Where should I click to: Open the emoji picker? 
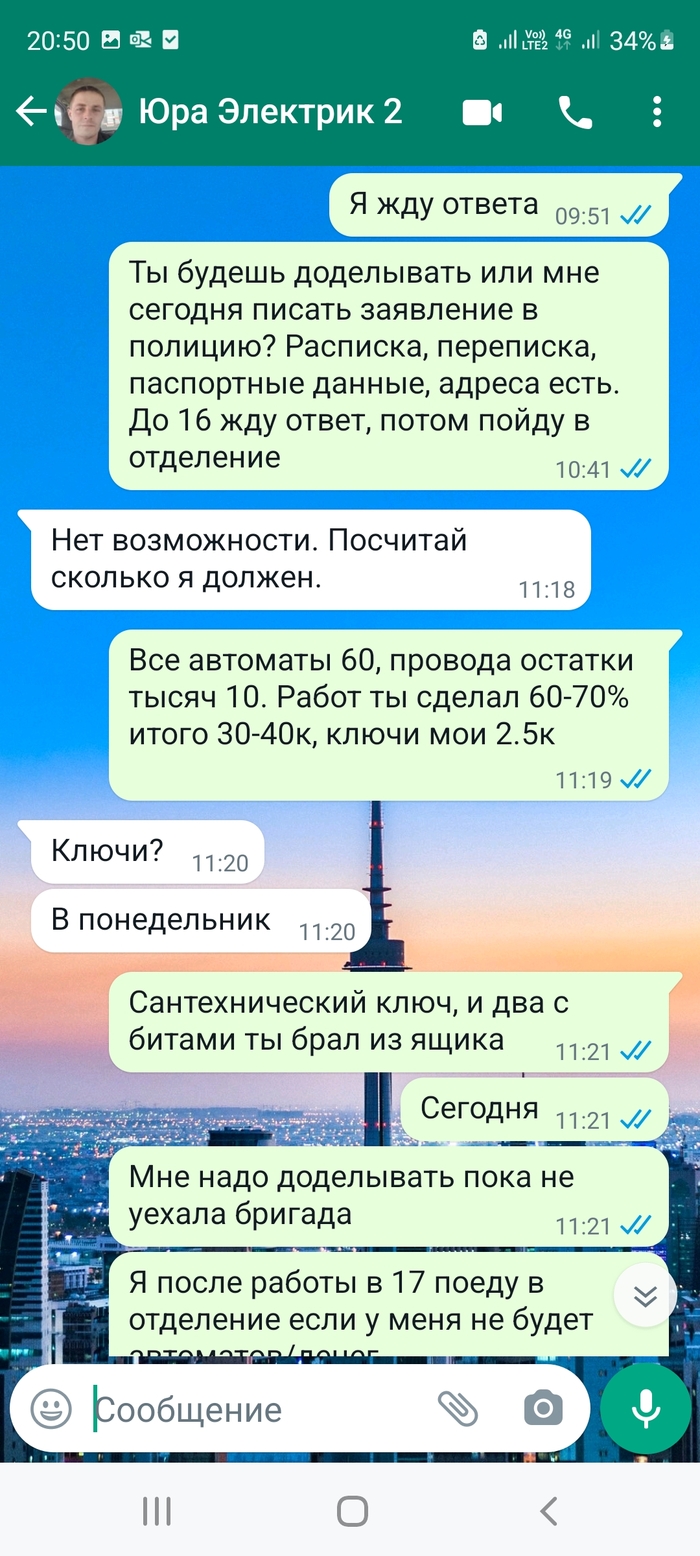point(51,1409)
